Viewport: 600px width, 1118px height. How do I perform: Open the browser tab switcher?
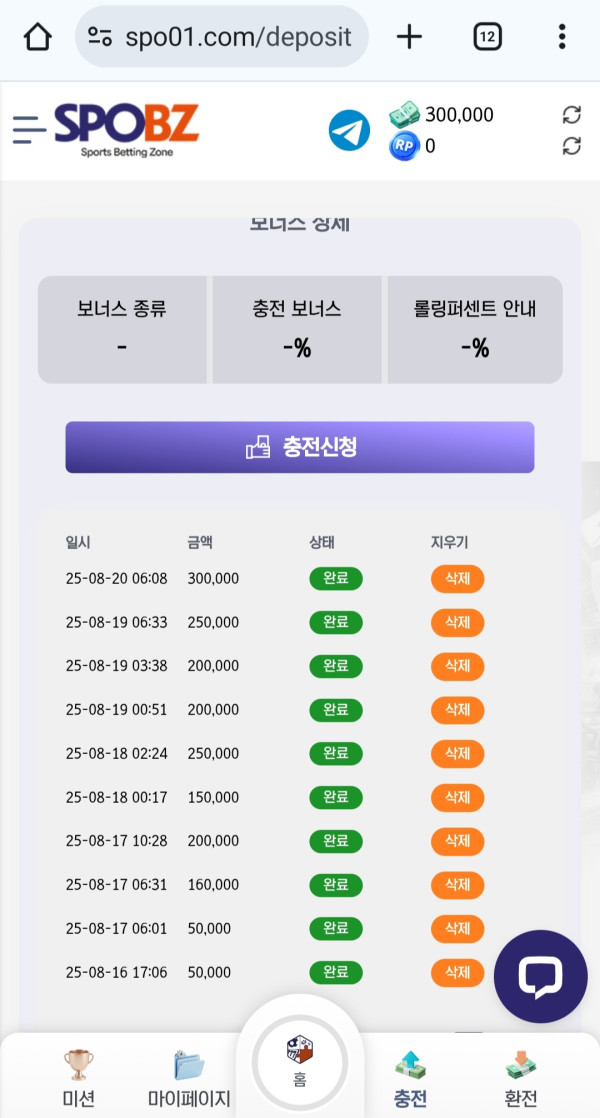tap(487, 37)
